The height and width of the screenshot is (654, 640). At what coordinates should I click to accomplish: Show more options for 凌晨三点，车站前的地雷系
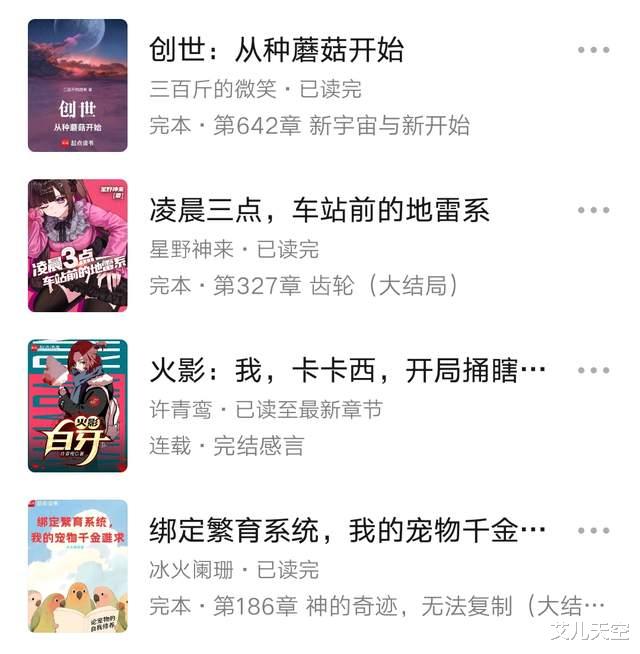pos(593,210)
